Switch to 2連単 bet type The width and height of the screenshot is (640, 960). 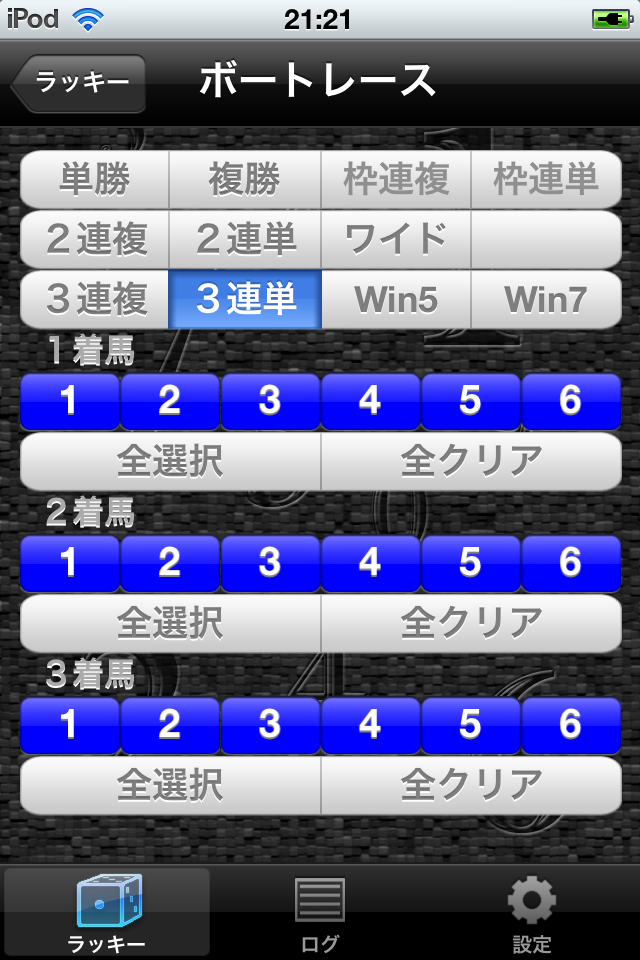click(x=245, y=239)
